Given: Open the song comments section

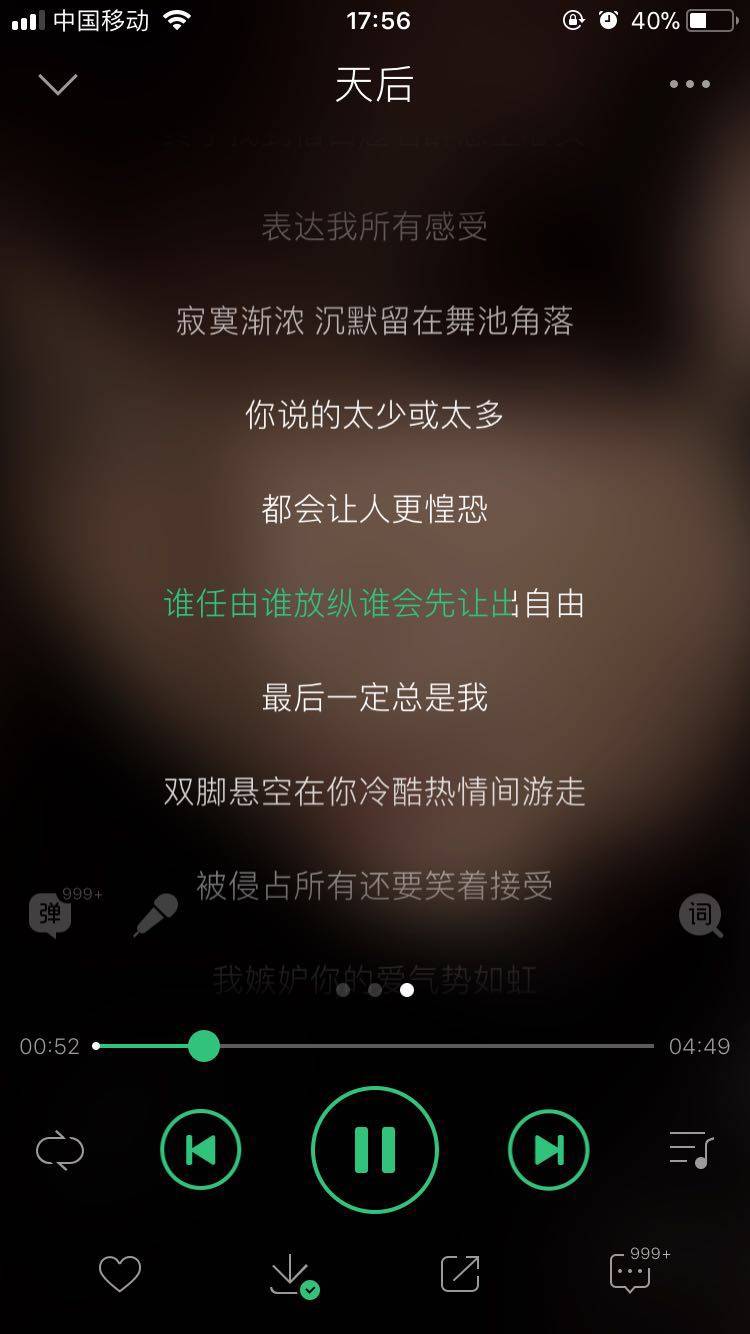Looking at the screenshot, I should coord(628,1272).
